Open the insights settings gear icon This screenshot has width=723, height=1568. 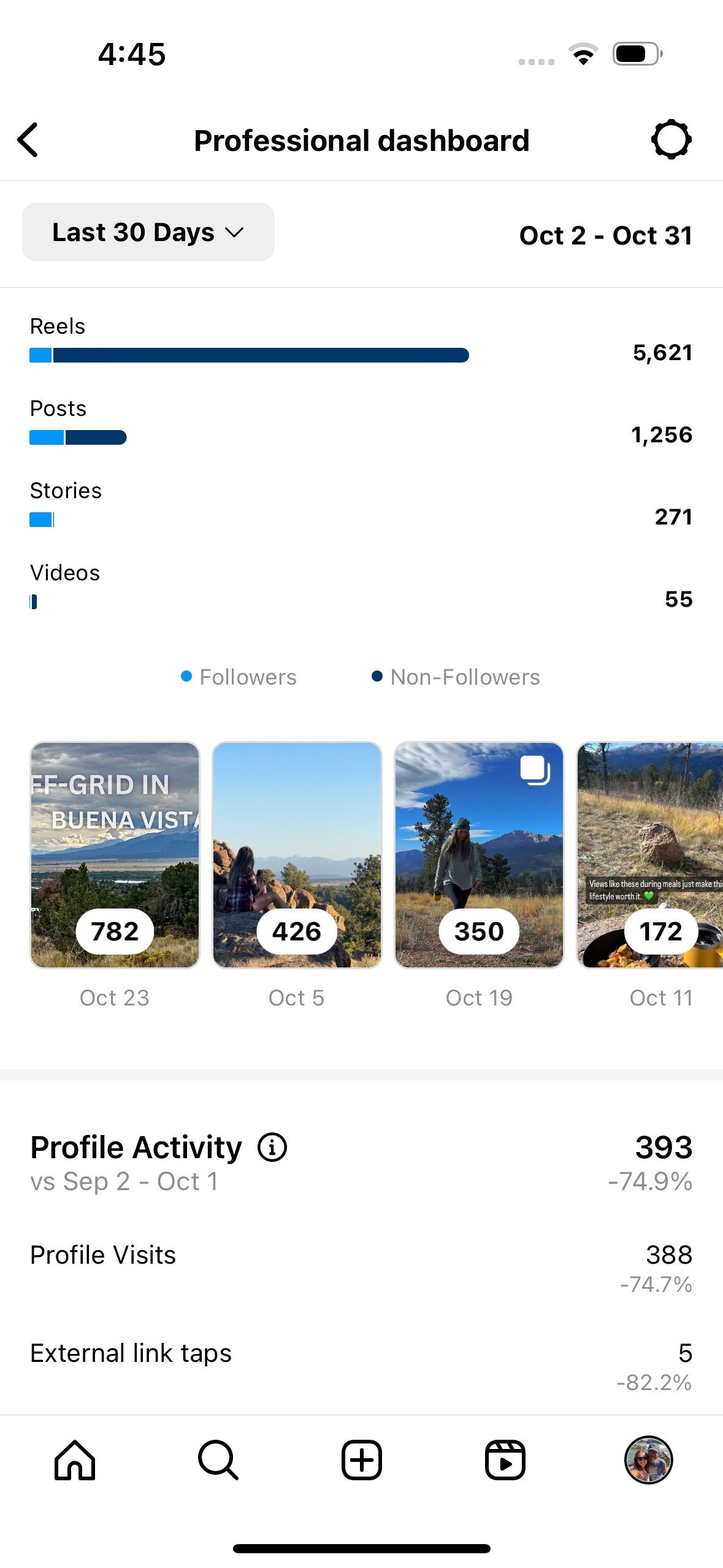[x=672, y=139]
